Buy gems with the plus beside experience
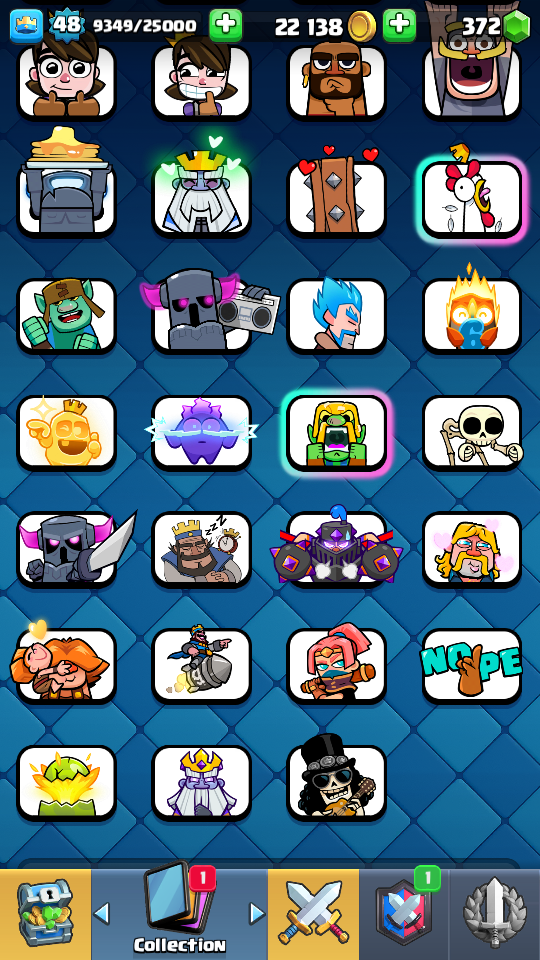 [225, 25]
